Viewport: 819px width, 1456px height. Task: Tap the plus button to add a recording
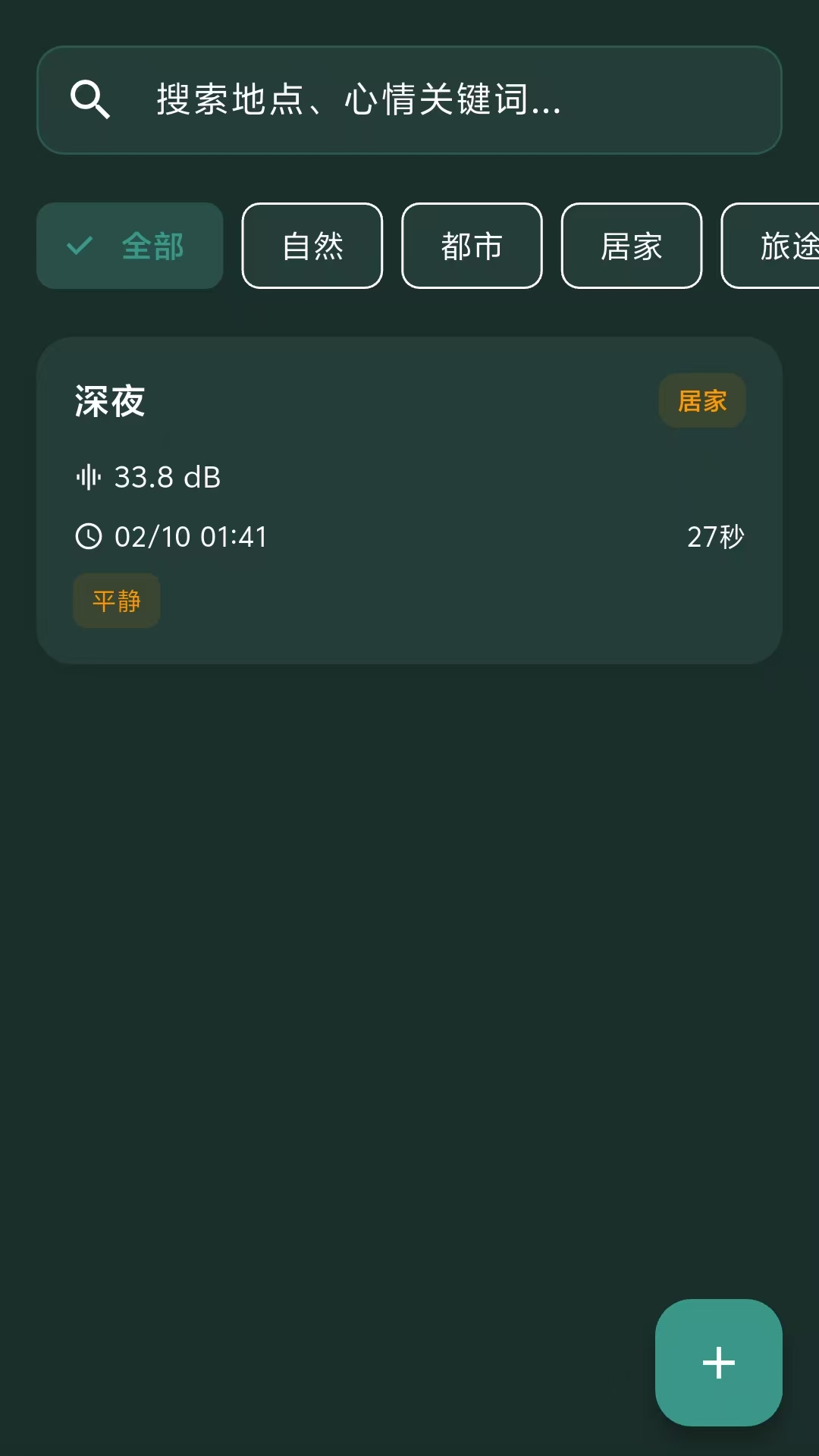click(717, 1362)
